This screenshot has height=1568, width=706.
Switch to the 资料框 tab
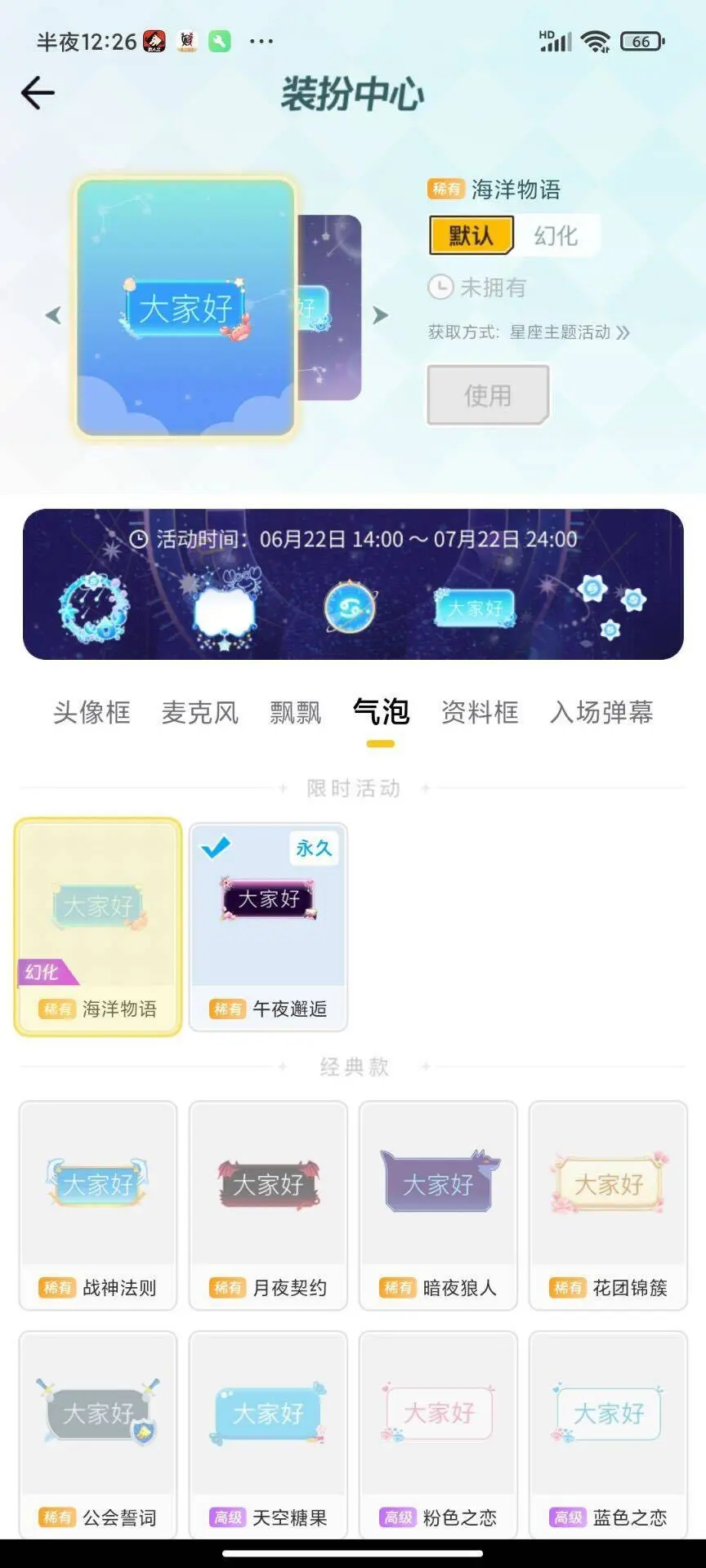(x=480, y=712)
